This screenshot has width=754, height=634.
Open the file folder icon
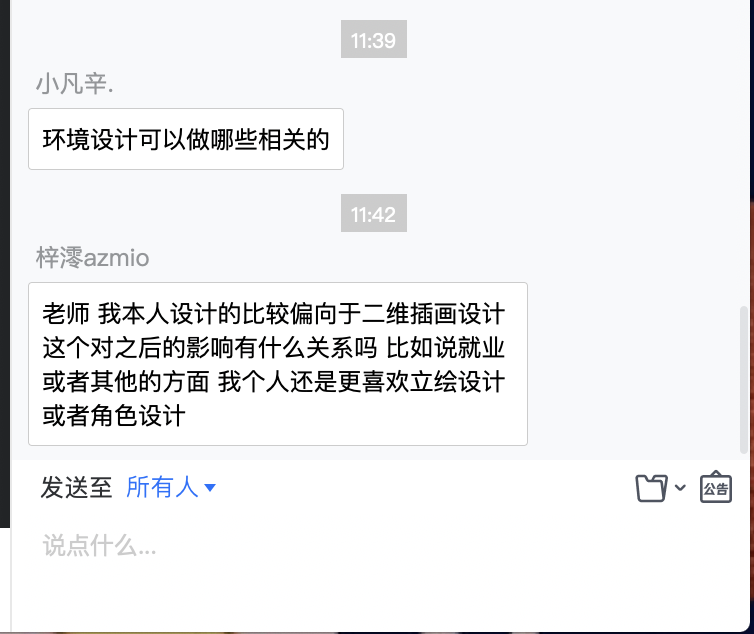(x=651, y=488)
